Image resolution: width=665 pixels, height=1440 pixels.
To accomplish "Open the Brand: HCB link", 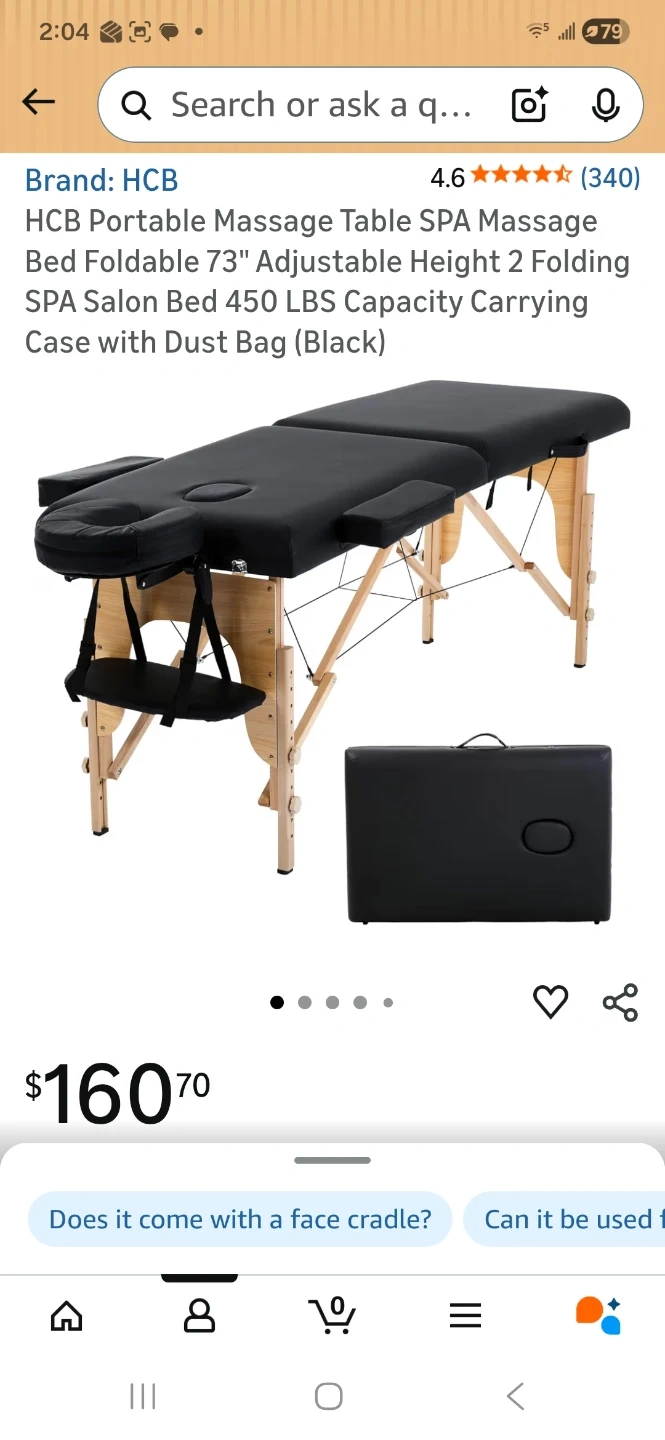I will [x=101, y=180].
